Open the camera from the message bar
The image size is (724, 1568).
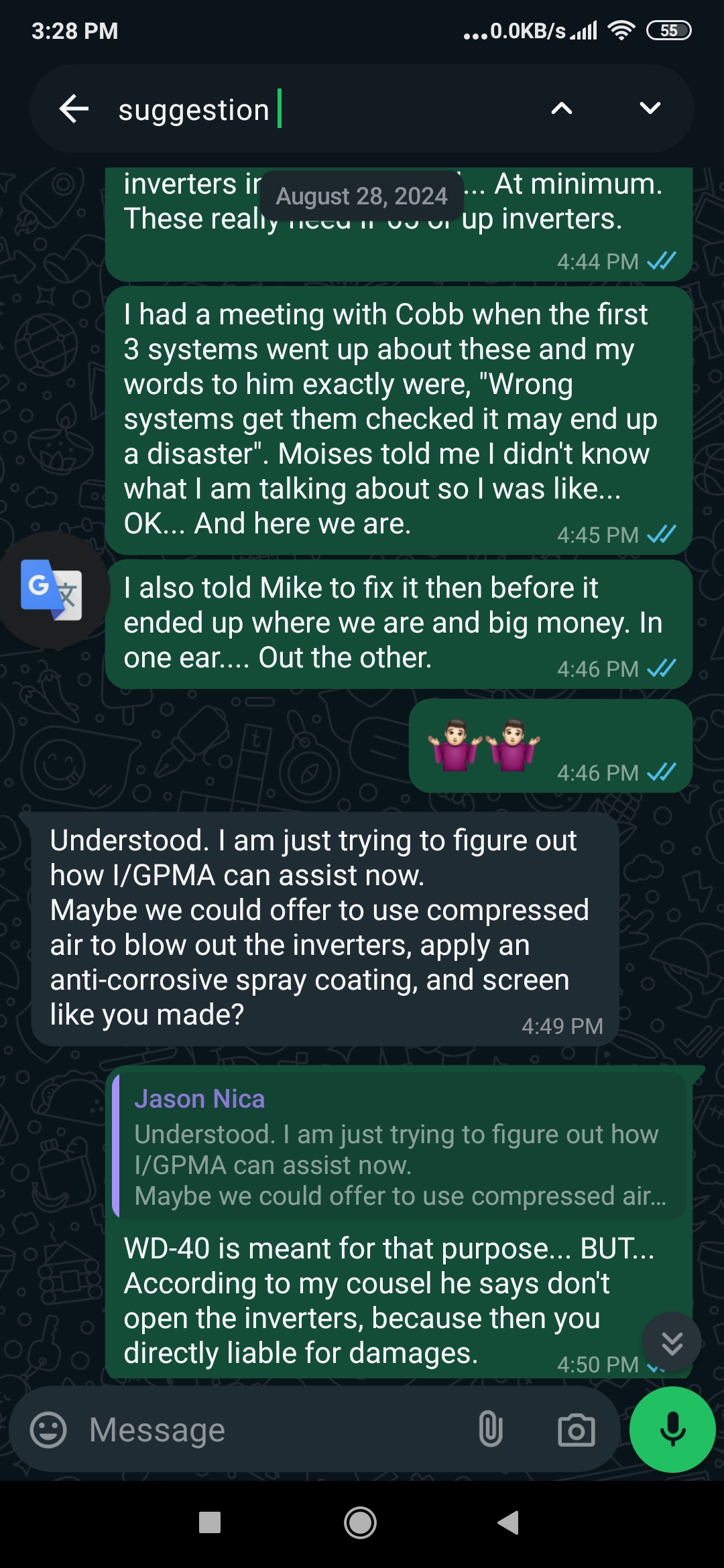click(577, 1430)
